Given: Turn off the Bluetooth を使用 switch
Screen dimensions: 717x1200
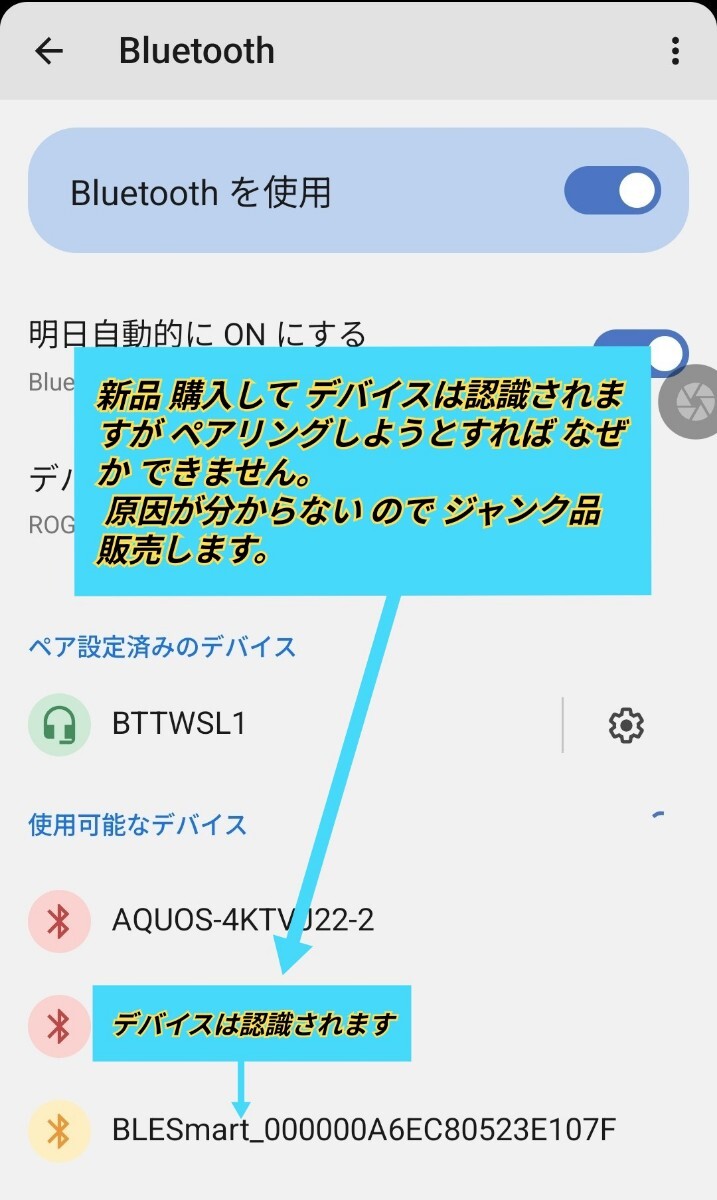Looking at the screenshot, I should pos(612,191).
